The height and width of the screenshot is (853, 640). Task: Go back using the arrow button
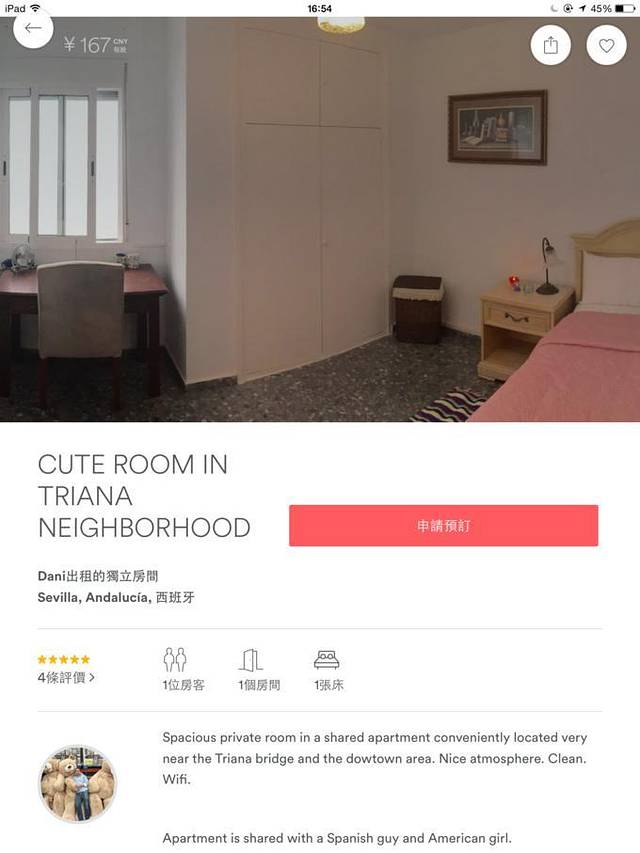[x=33, y=30]
